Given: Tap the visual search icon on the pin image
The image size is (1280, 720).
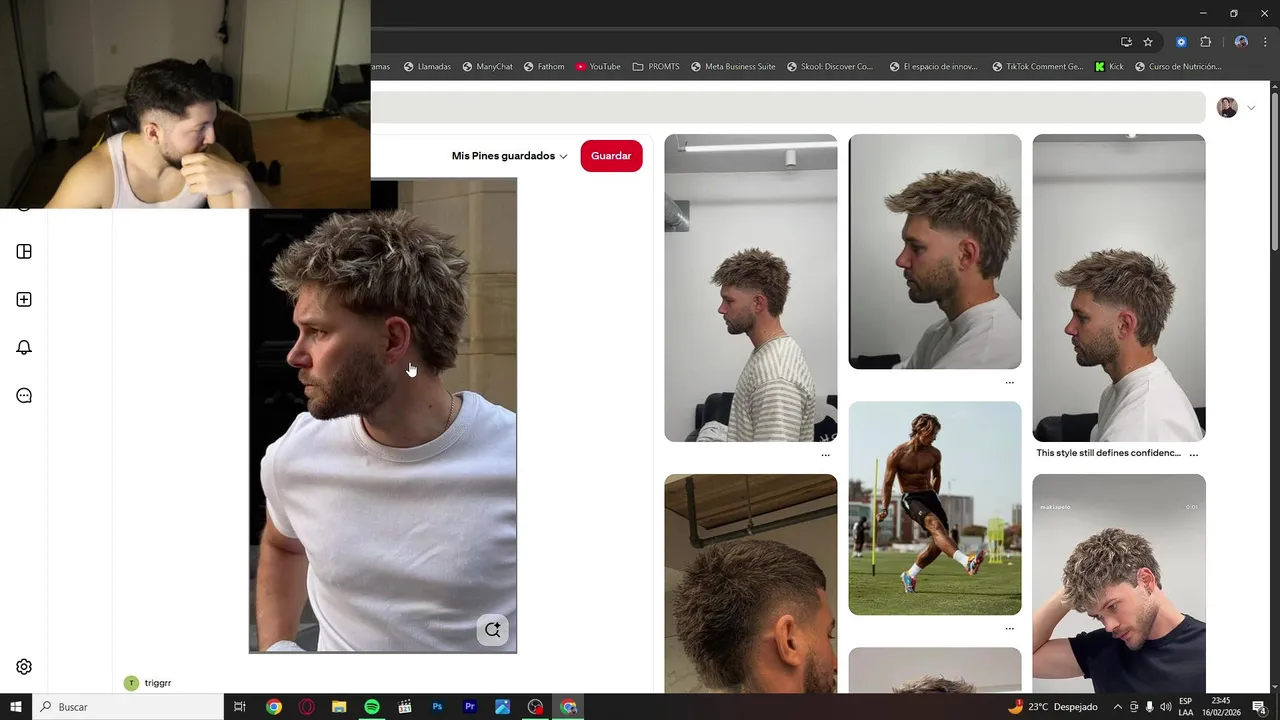Looking at the screenshot, I should (x=492, y=630).
